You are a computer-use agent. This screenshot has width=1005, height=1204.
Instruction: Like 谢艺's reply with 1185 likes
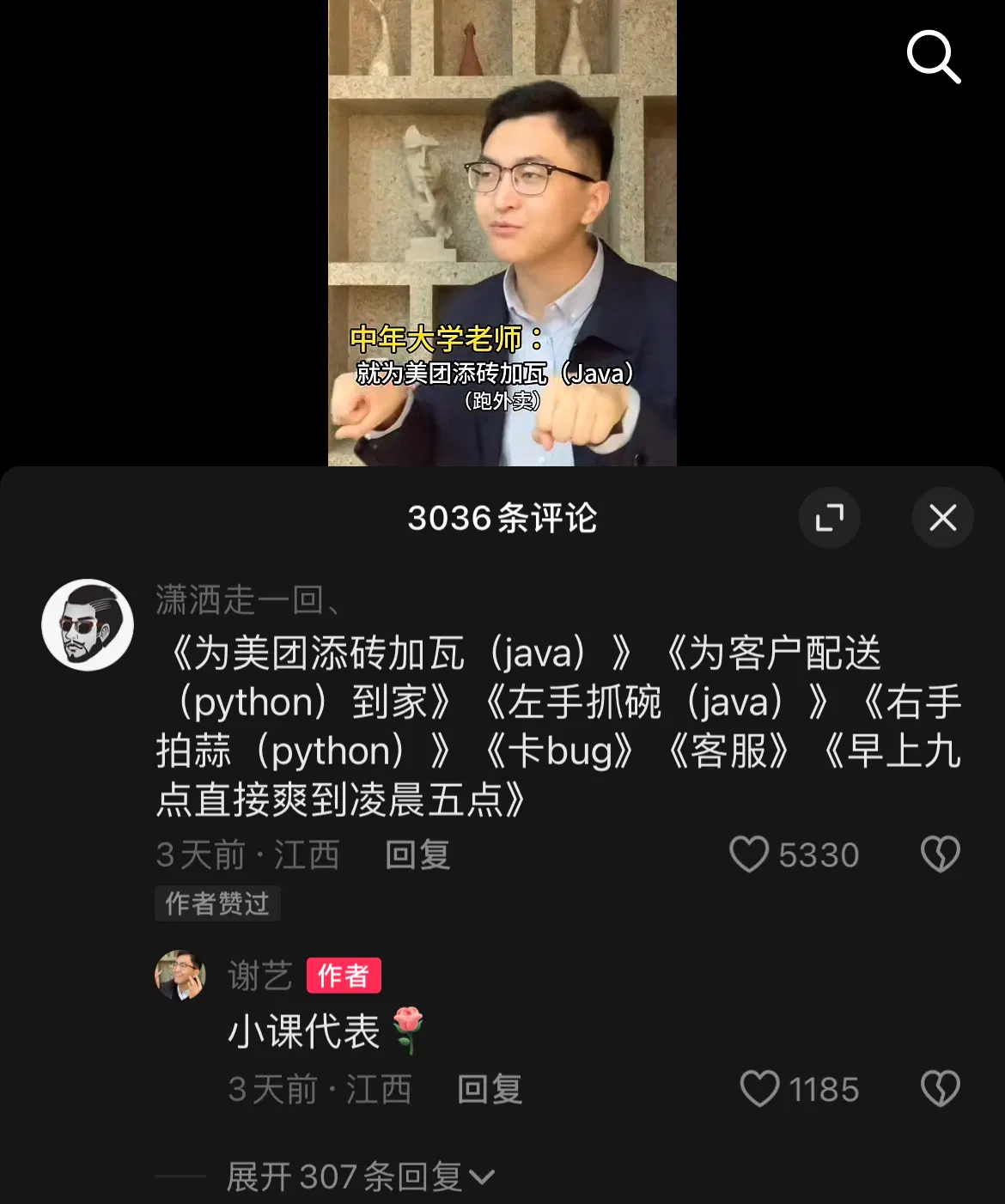(x=759, y=1089)
